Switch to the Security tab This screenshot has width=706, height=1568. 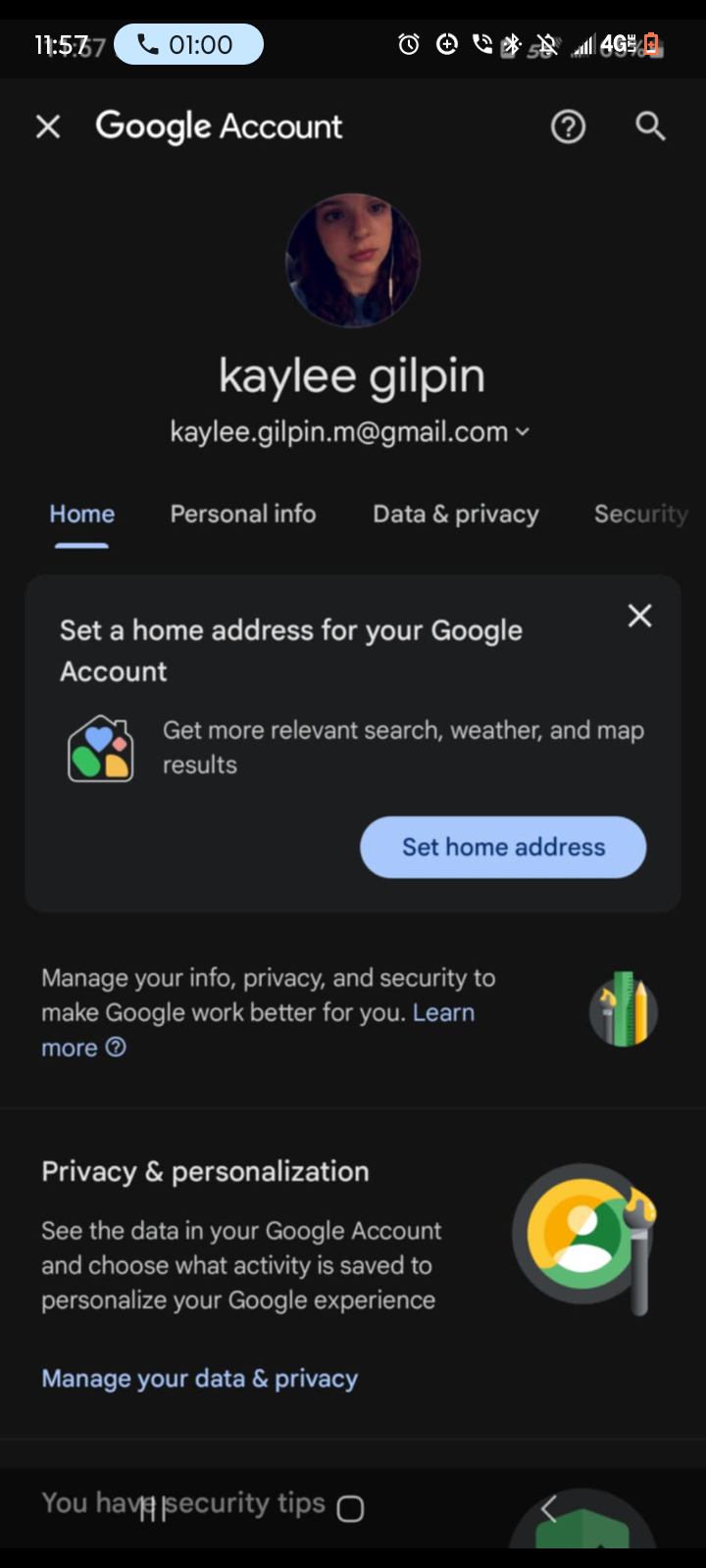(x=641, y=514)
